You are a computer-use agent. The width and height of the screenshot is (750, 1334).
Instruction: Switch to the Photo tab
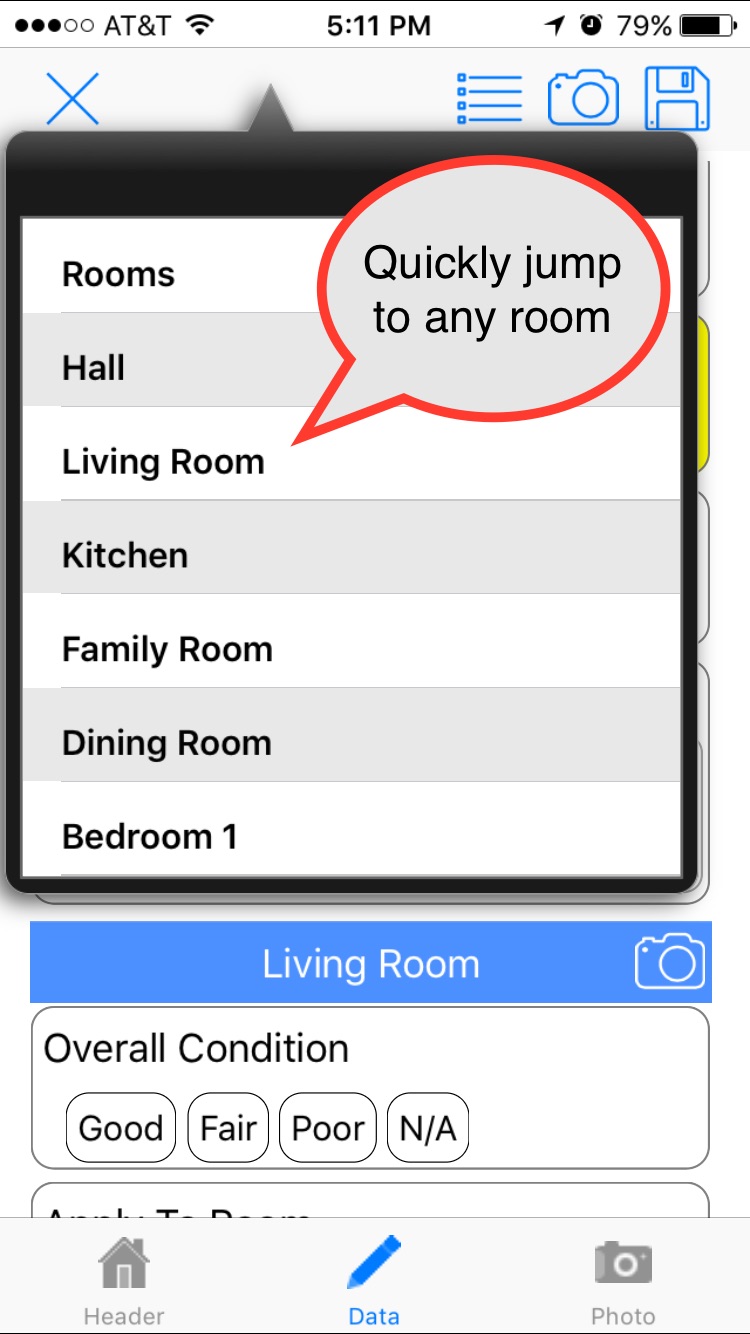tap(623, 1280)
